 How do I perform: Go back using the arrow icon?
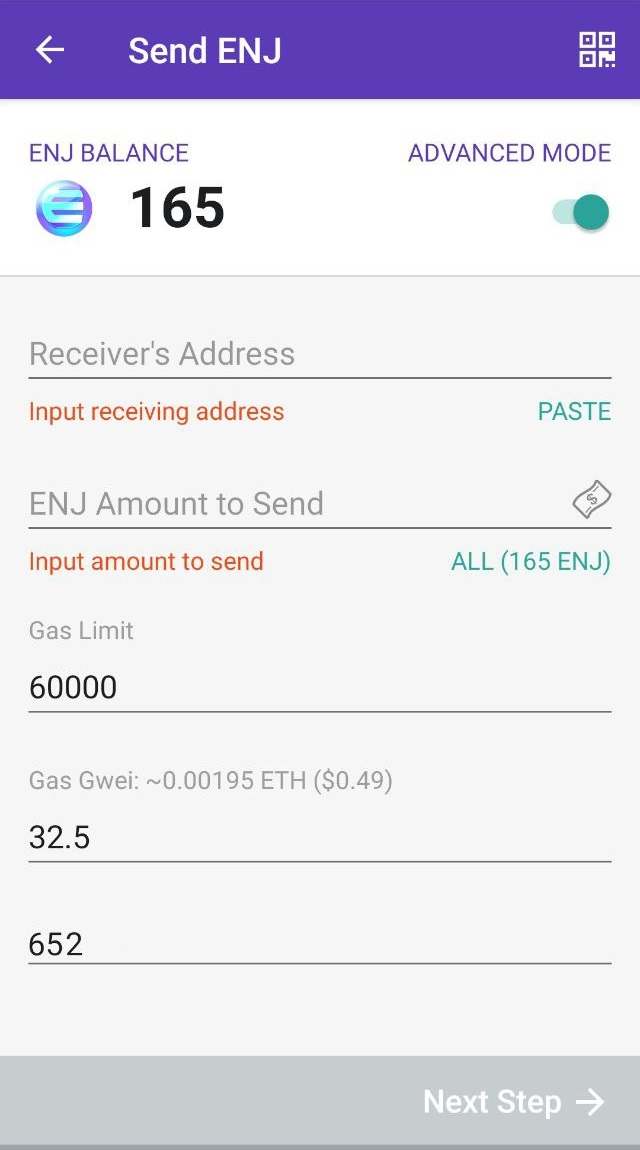50,50
